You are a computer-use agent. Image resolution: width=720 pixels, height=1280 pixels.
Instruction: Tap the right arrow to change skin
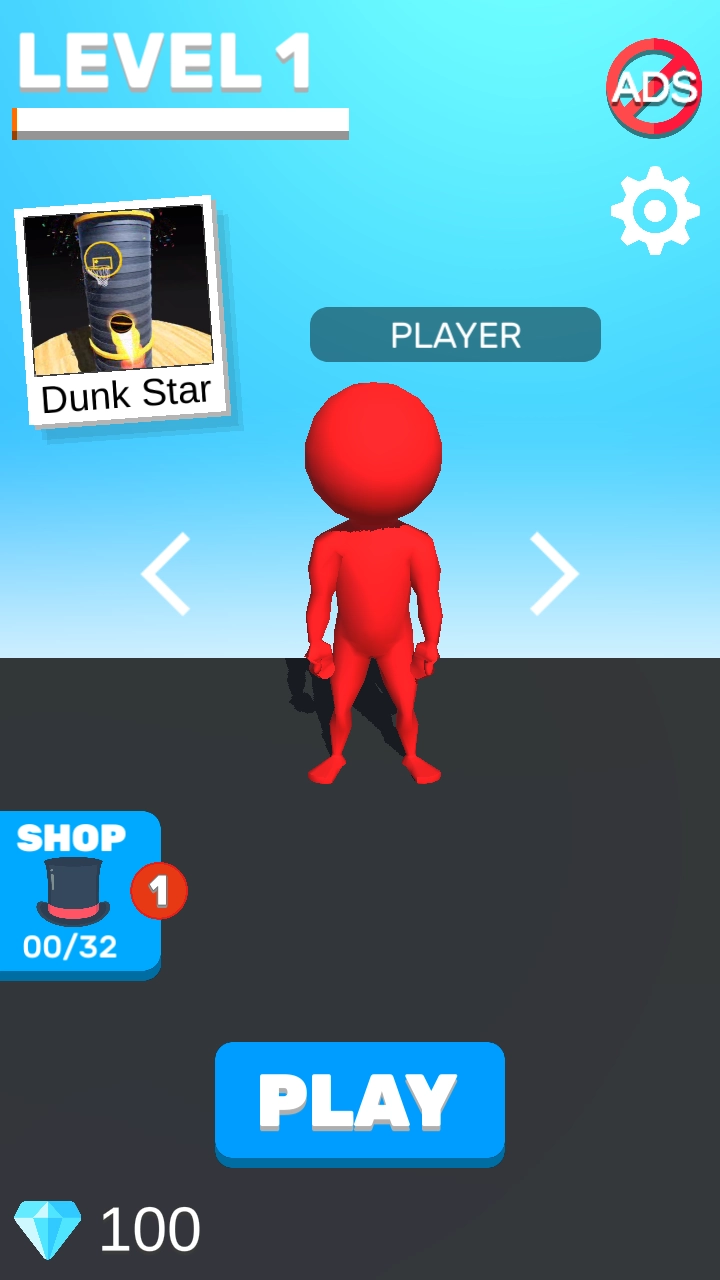click(553, 573)
